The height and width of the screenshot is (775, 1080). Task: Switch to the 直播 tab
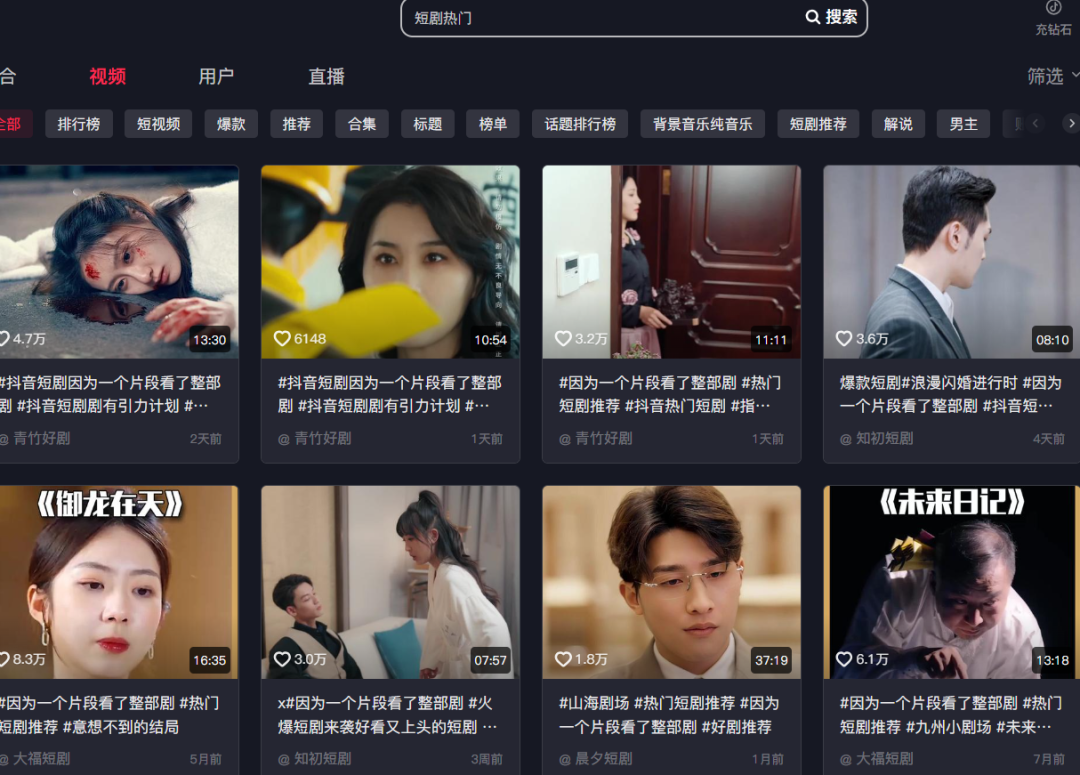(326, 76)
